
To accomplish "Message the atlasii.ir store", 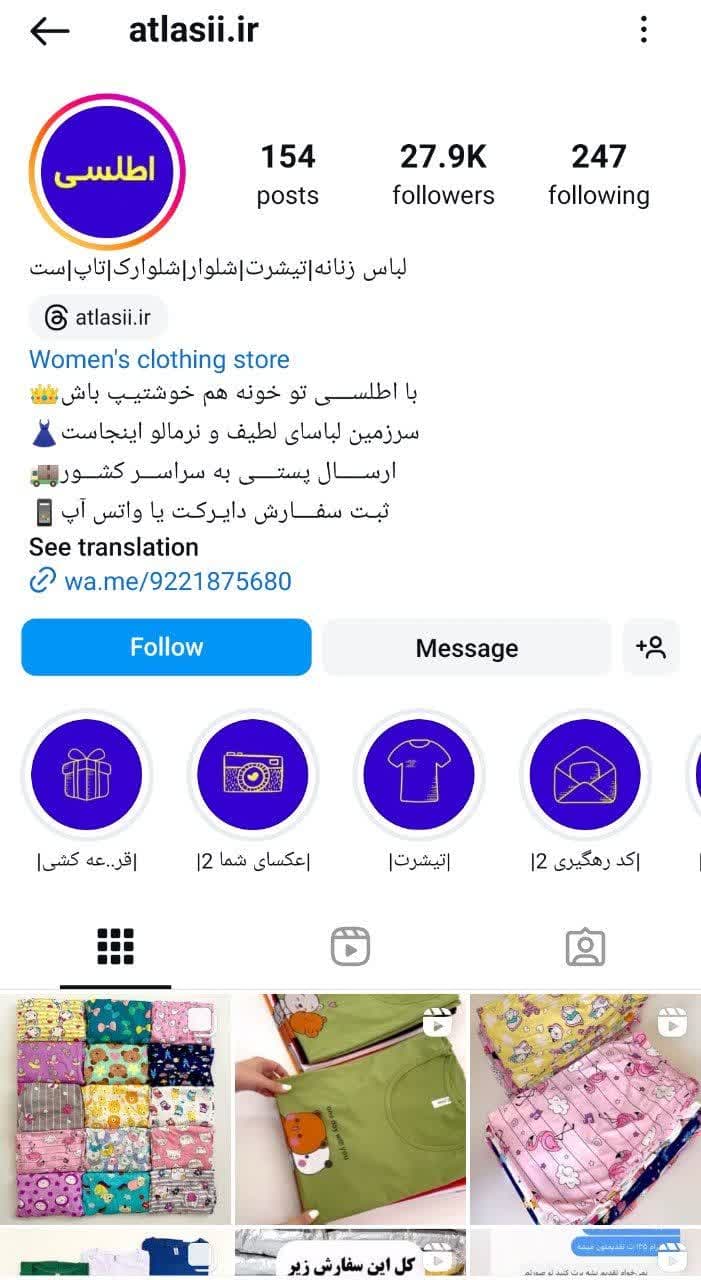I will (466, 648).
